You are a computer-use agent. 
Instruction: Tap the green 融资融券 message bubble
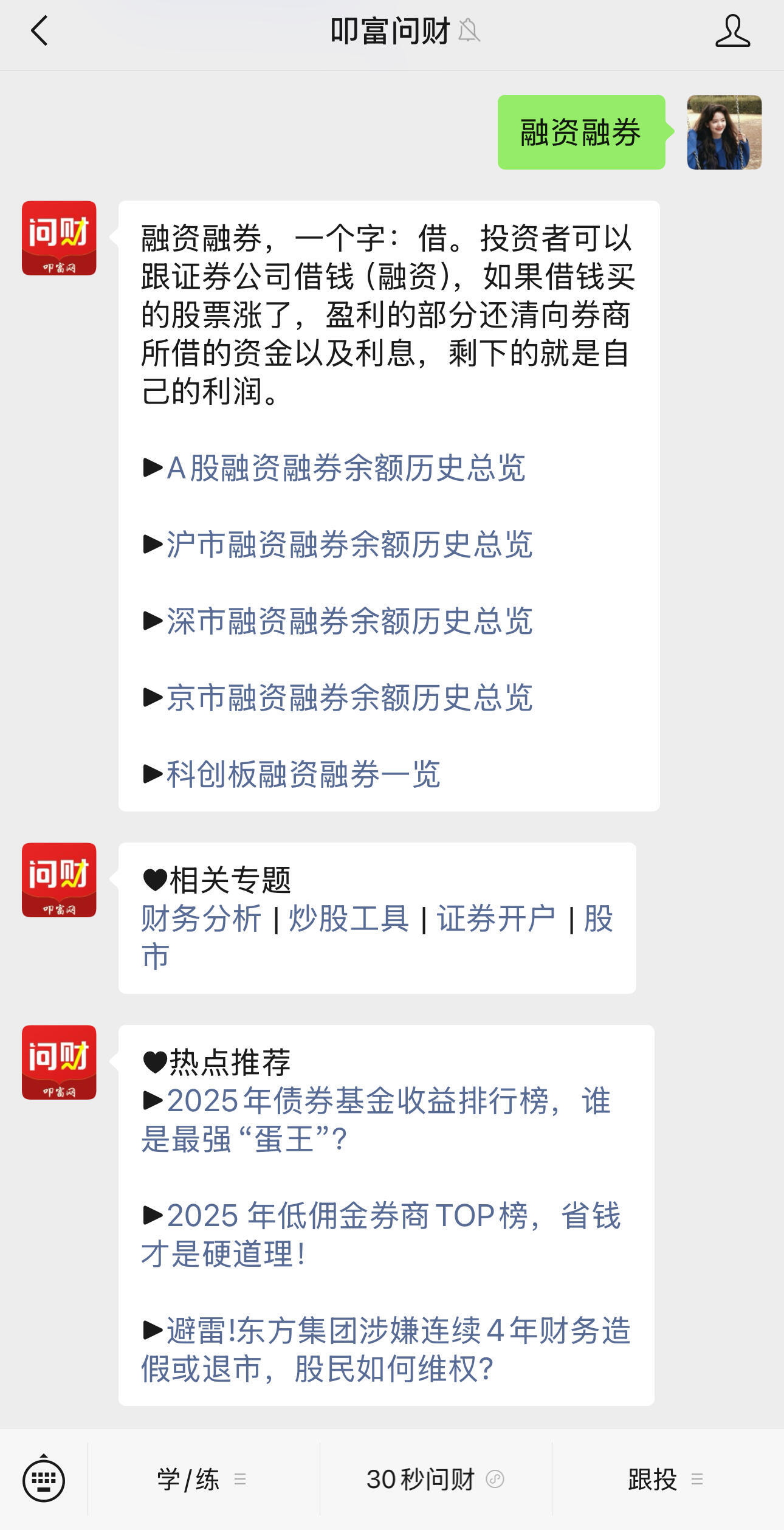point(580,133)
